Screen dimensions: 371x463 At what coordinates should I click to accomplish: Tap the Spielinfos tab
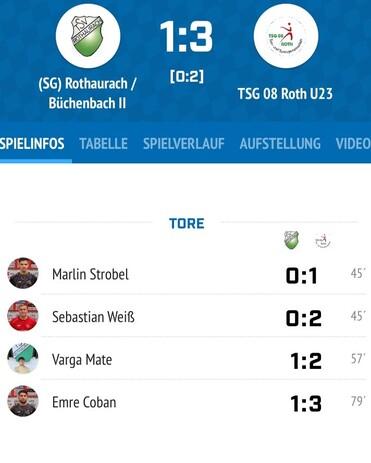(32, 144)
